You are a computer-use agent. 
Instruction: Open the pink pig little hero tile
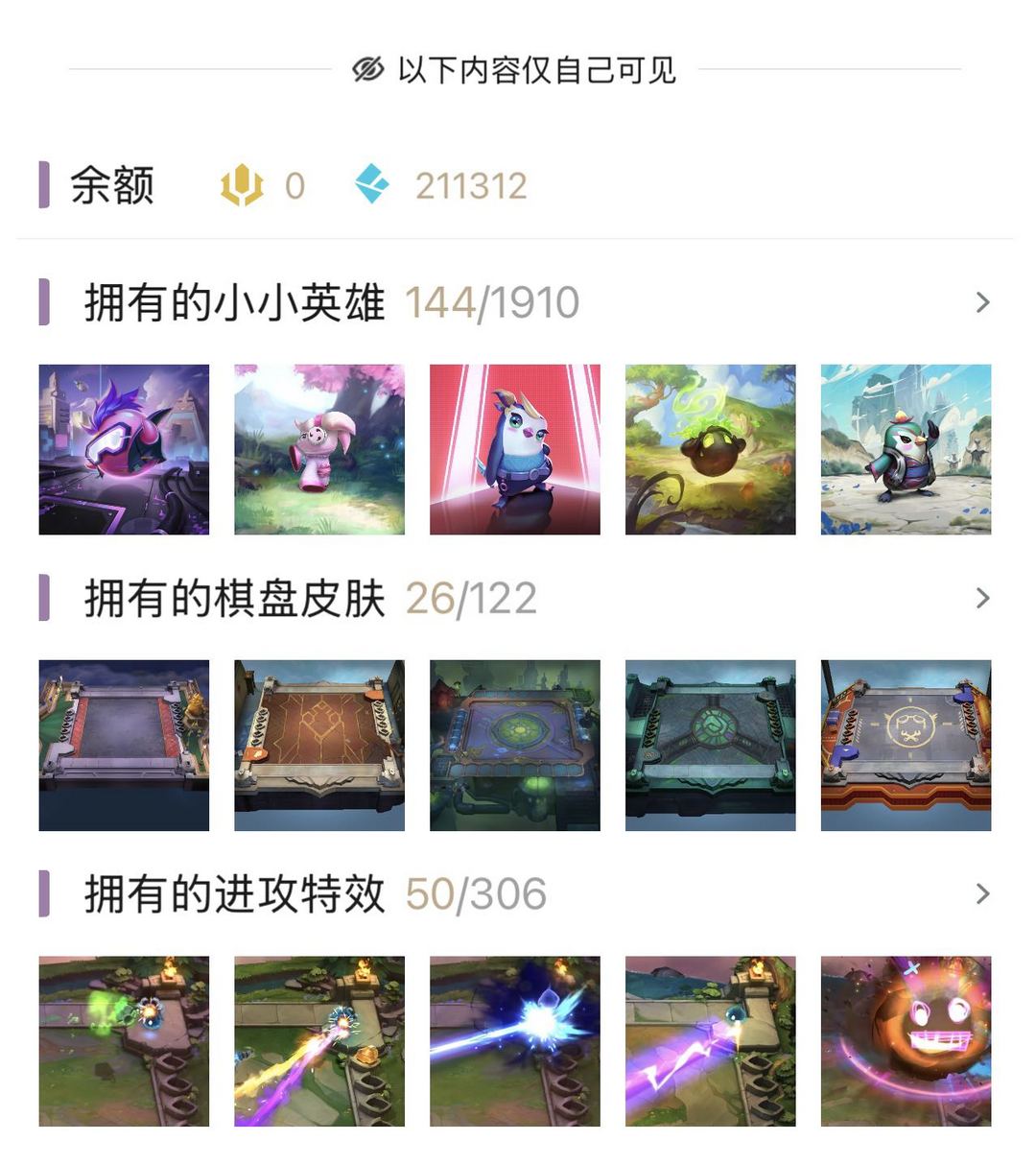tap(319, 449)
